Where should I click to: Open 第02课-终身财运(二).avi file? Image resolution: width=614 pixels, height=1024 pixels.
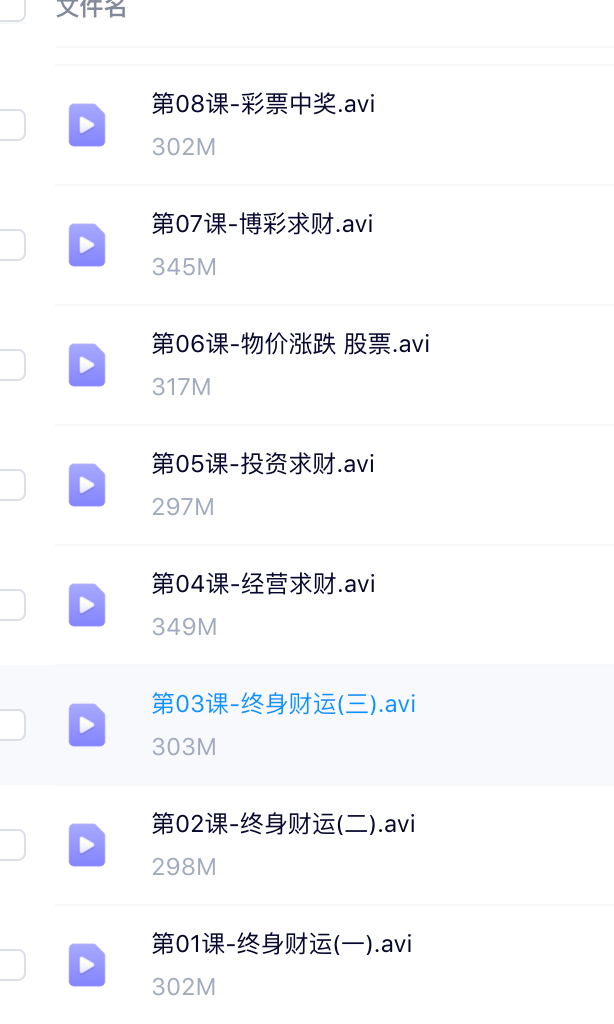pos(283,824)
